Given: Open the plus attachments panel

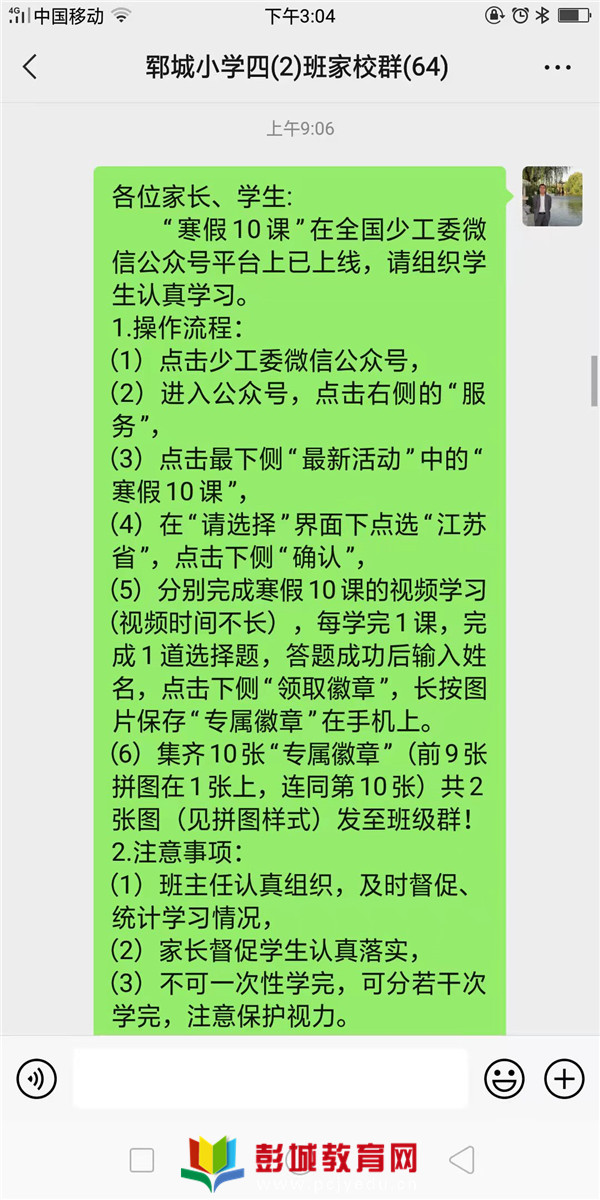Looking at the screenshot, I should click(563, 1078).
